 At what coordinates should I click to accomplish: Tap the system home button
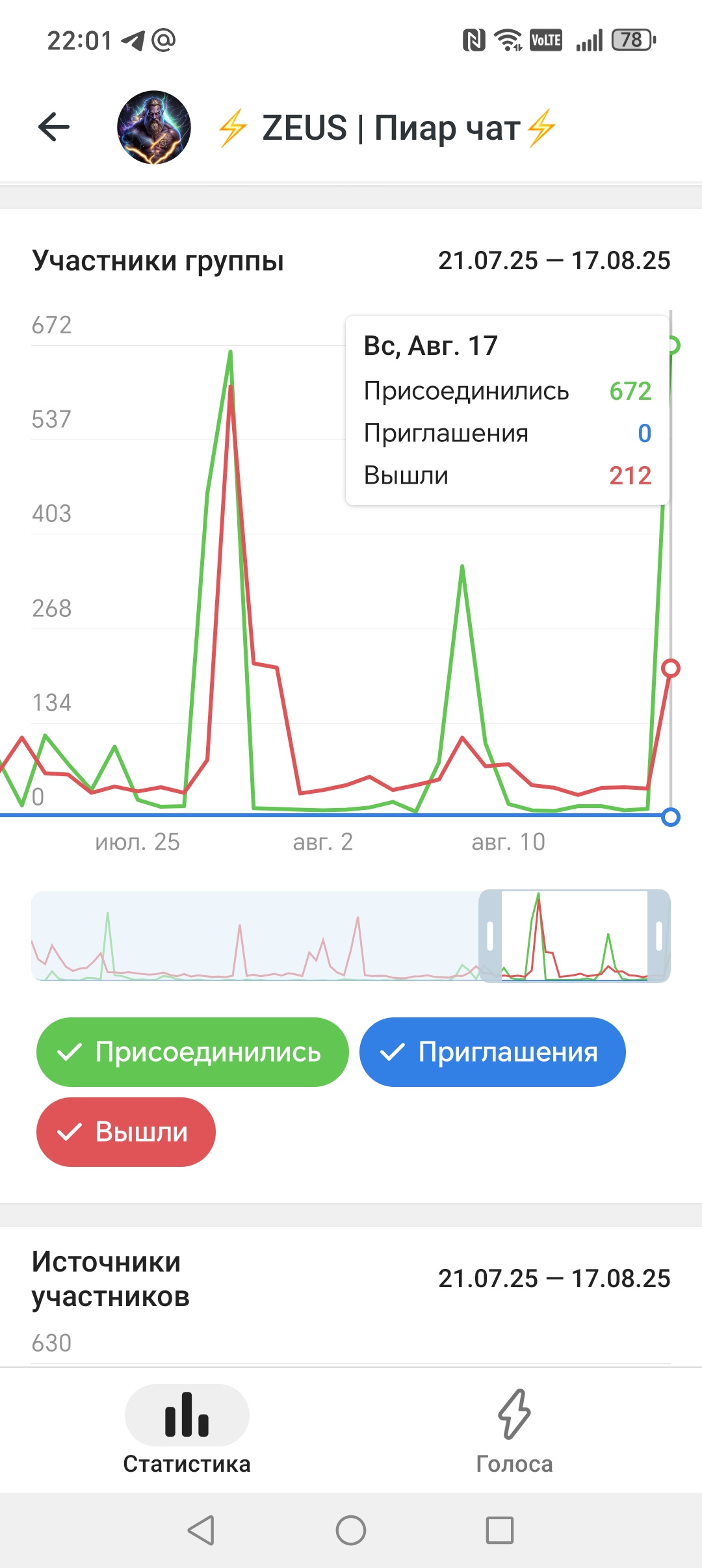point(351,1530)
